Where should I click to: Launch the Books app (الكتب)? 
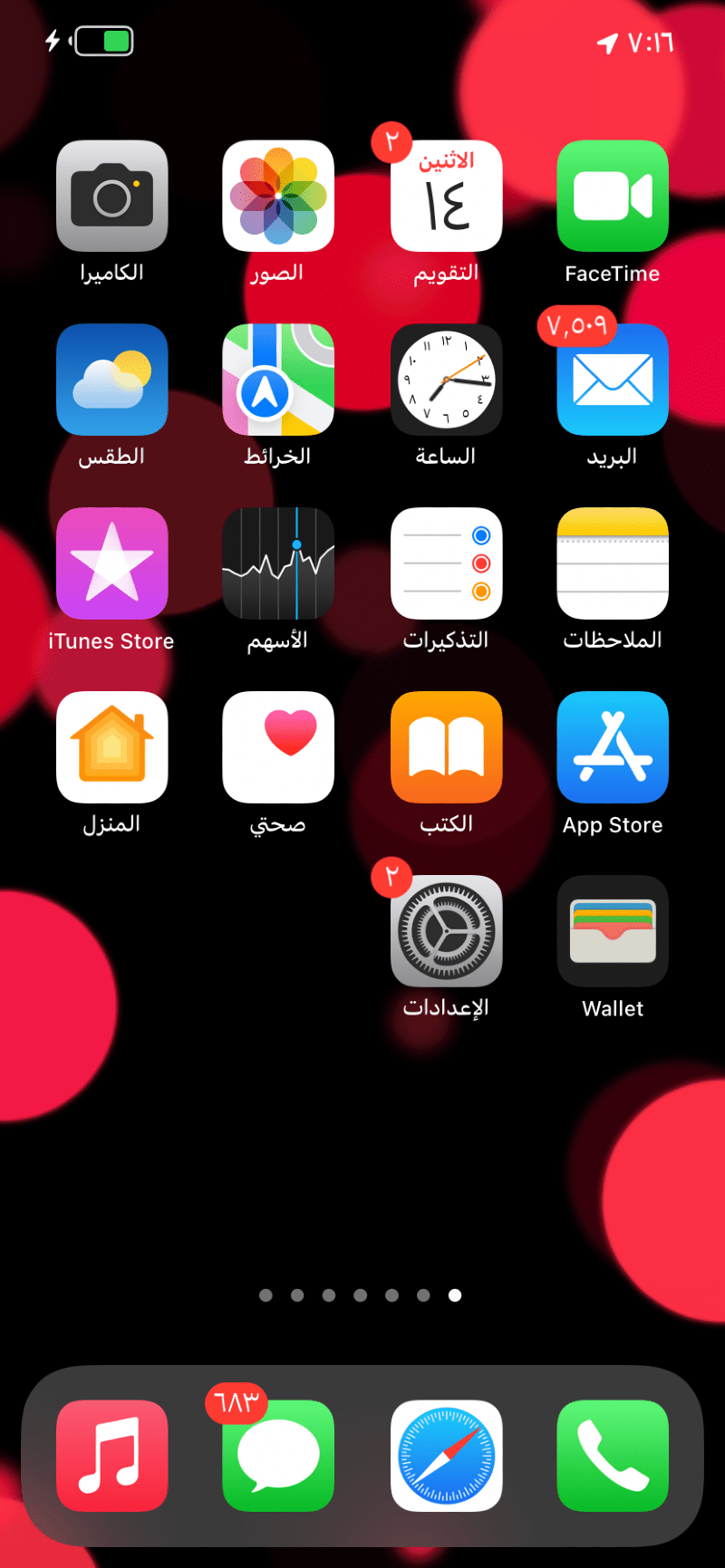click(446, 747)
